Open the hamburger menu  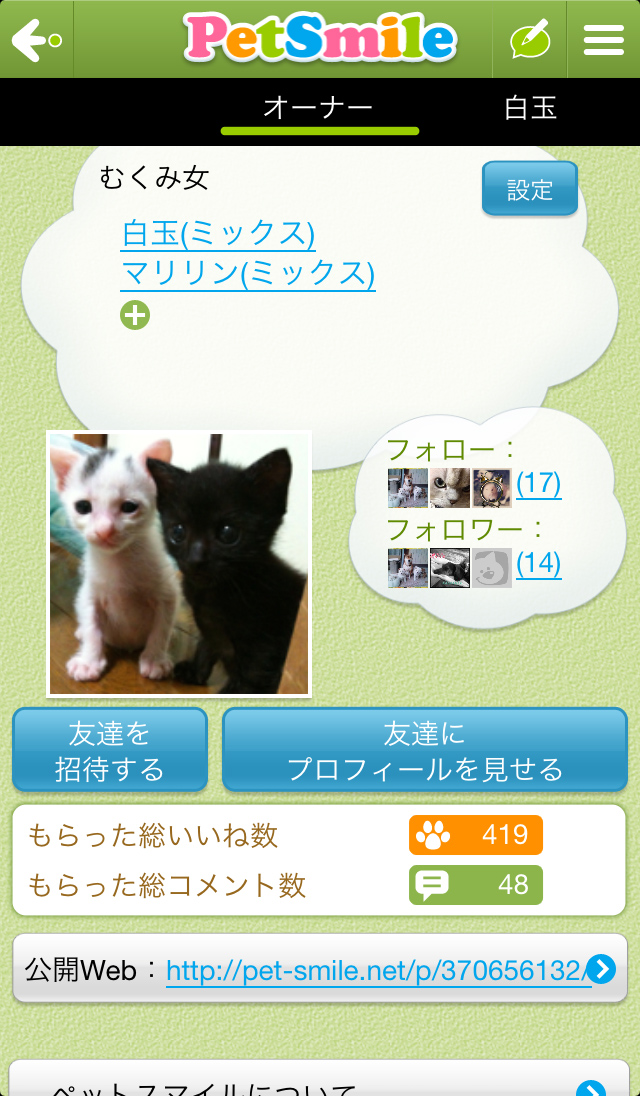(x=603, y=40)
